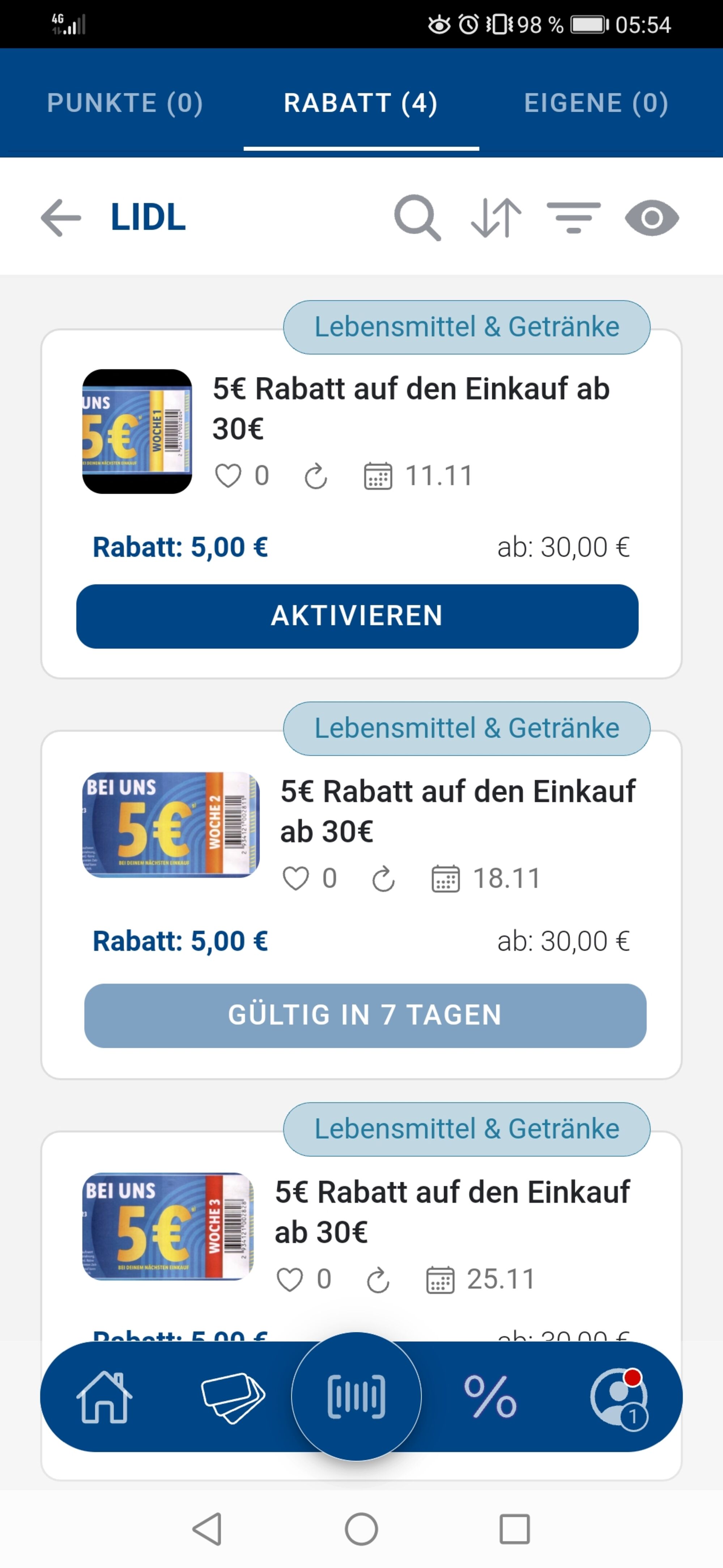Open the barcode scanner button
Image resolution: width=723 pixels, height=1568 pixels.
pyautogui.click(x=356, y=1396)
